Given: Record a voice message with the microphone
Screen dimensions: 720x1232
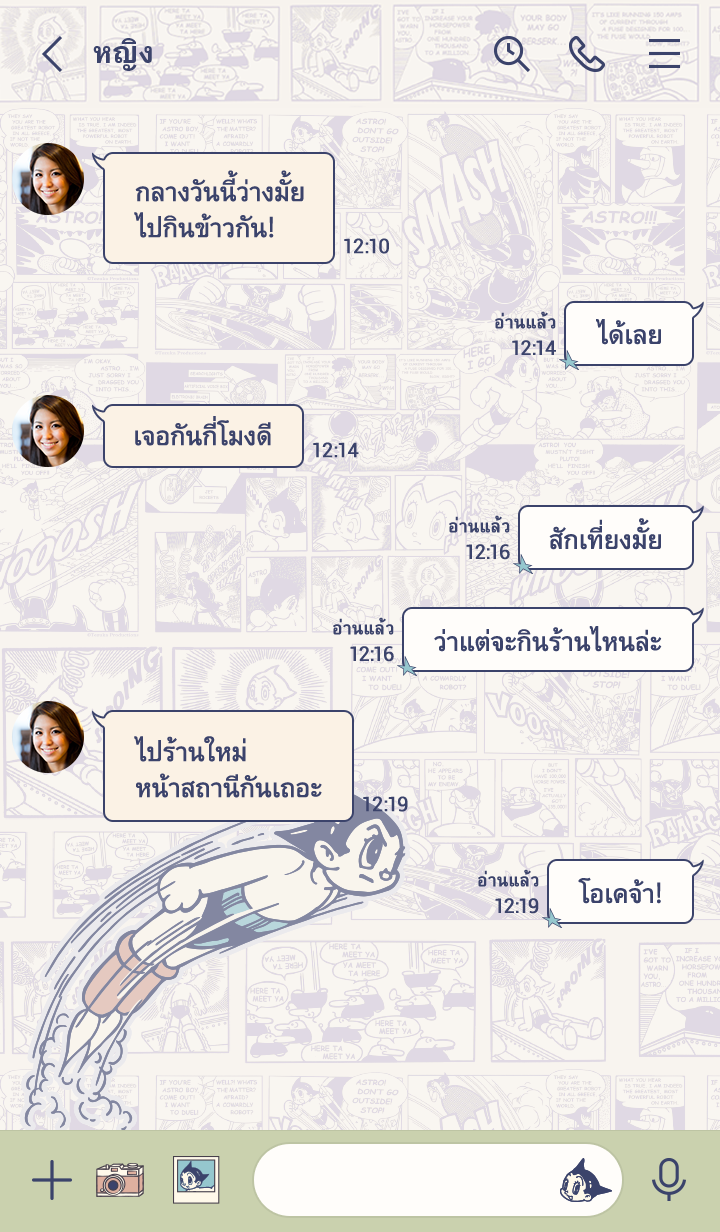Looking at the screenshot, I should coord(669,1181).
